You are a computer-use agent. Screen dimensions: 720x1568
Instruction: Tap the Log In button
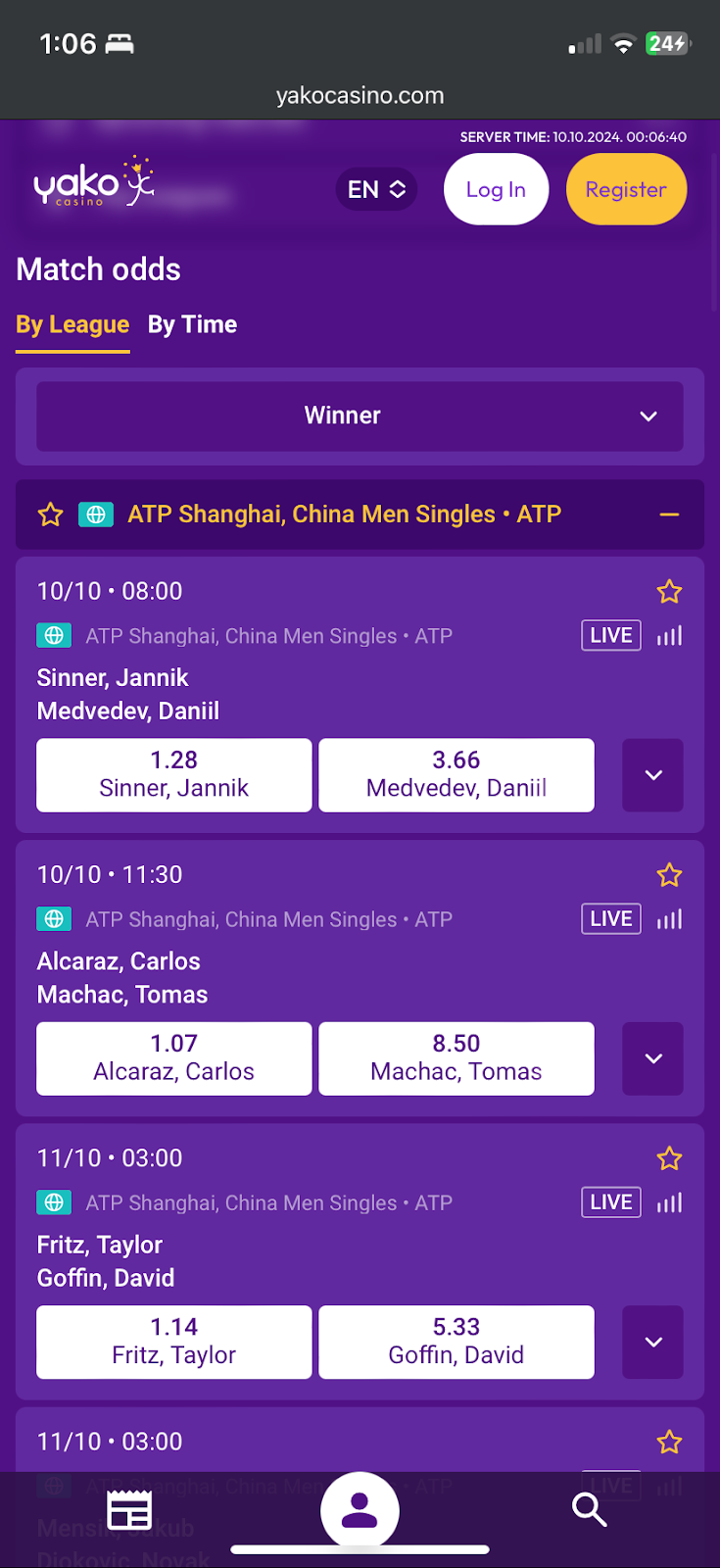coord(496,190)
